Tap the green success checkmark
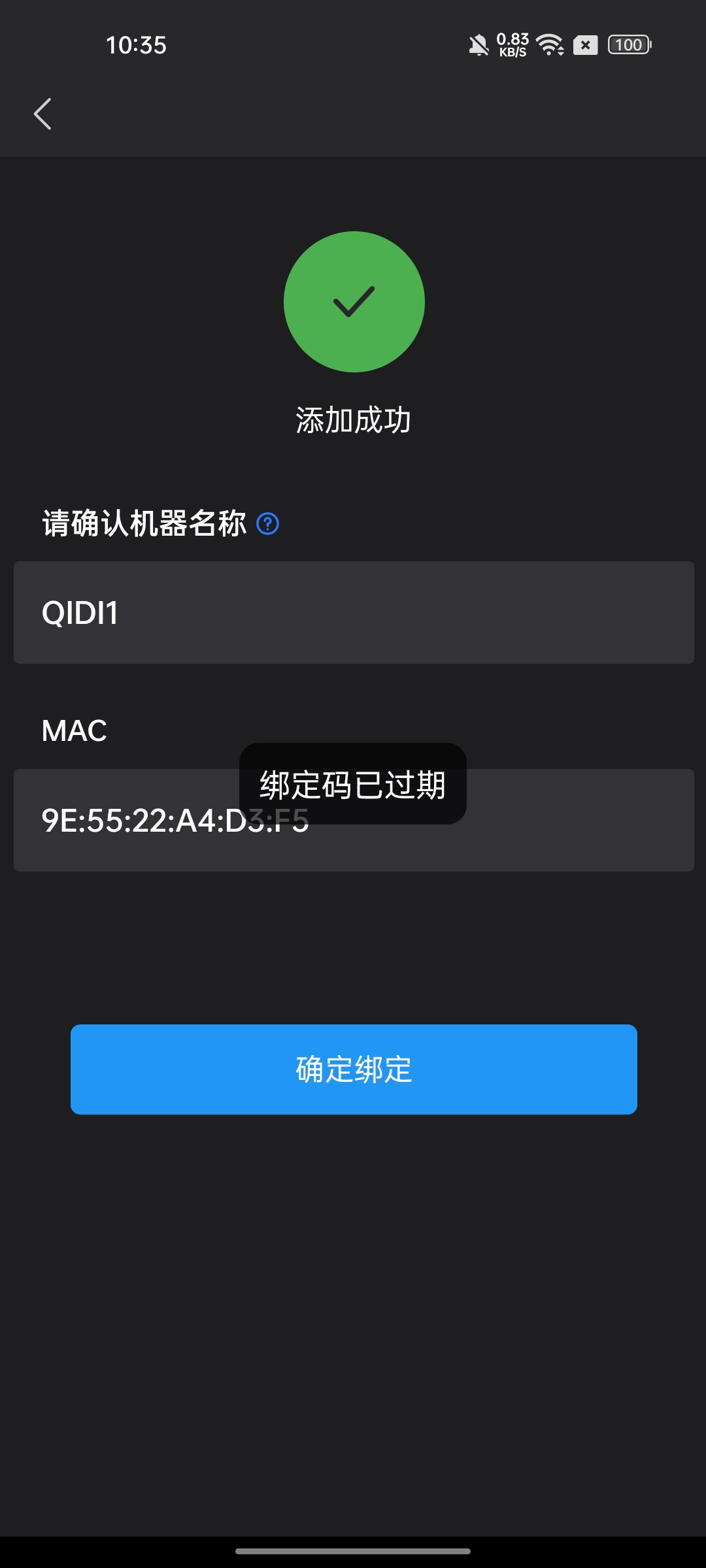The image size is (706, 1568). (x=353, y=302)
